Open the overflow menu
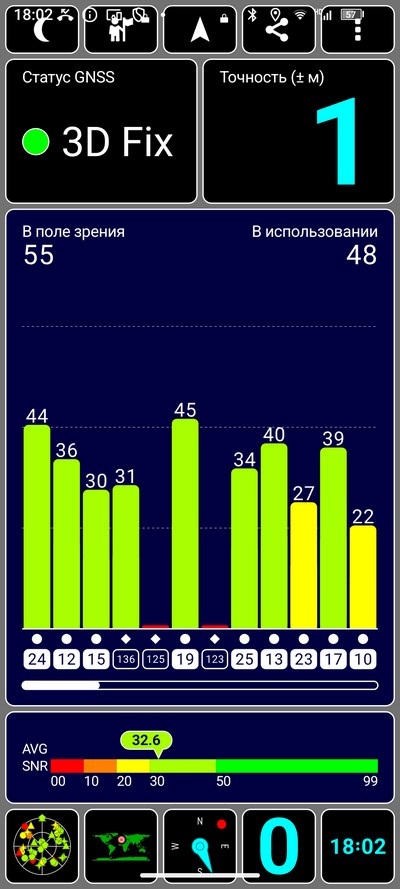Screen dimensions: 400x889 (x=358, y=29)
